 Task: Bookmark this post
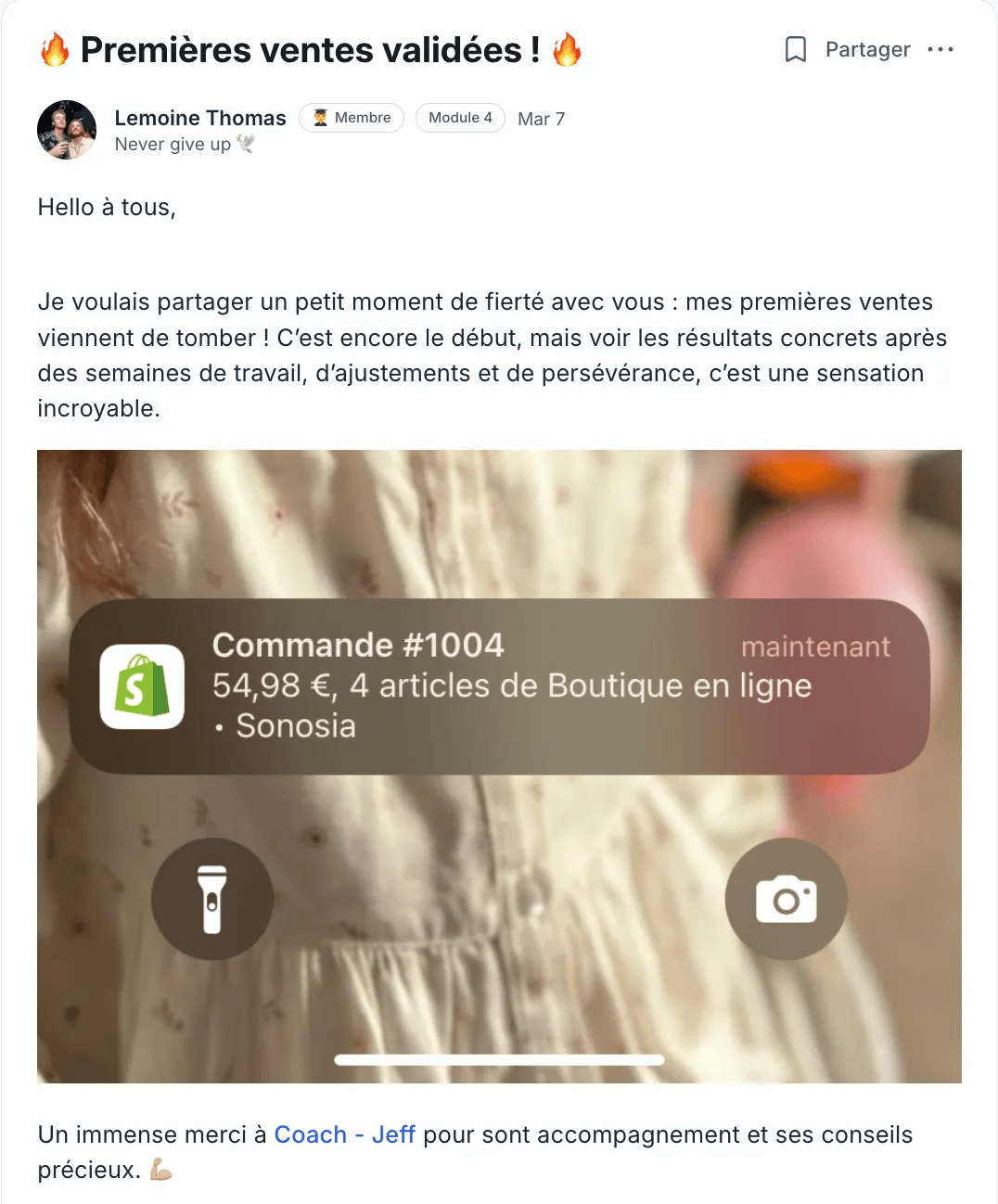795,49
